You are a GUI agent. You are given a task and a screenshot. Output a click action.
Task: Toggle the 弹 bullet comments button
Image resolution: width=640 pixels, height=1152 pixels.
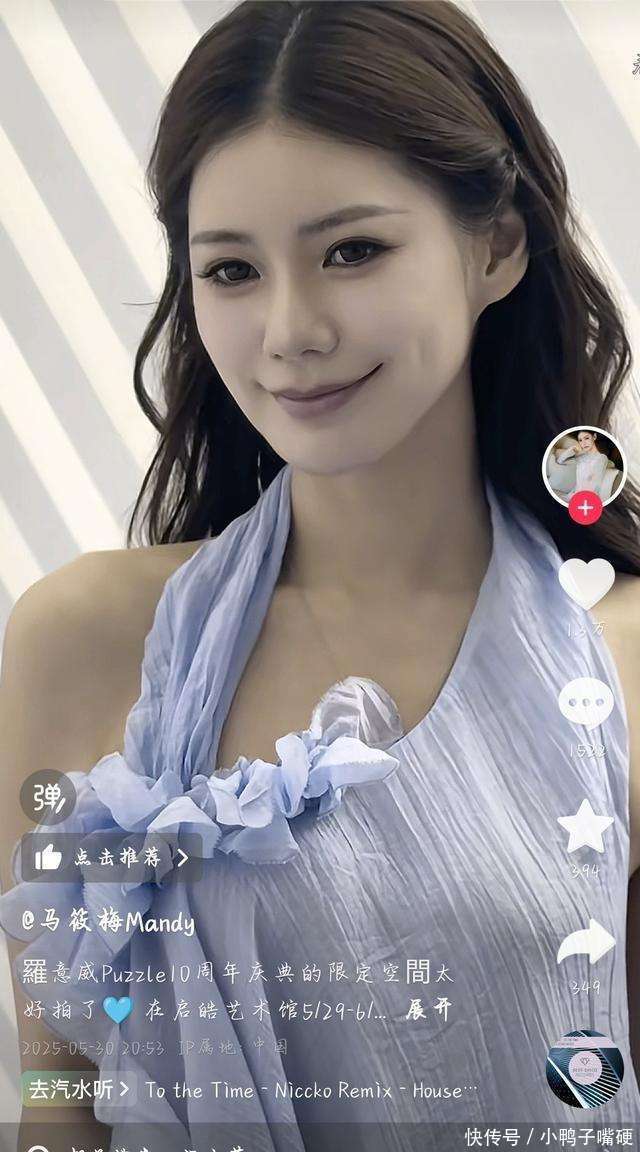click(48, 796)
